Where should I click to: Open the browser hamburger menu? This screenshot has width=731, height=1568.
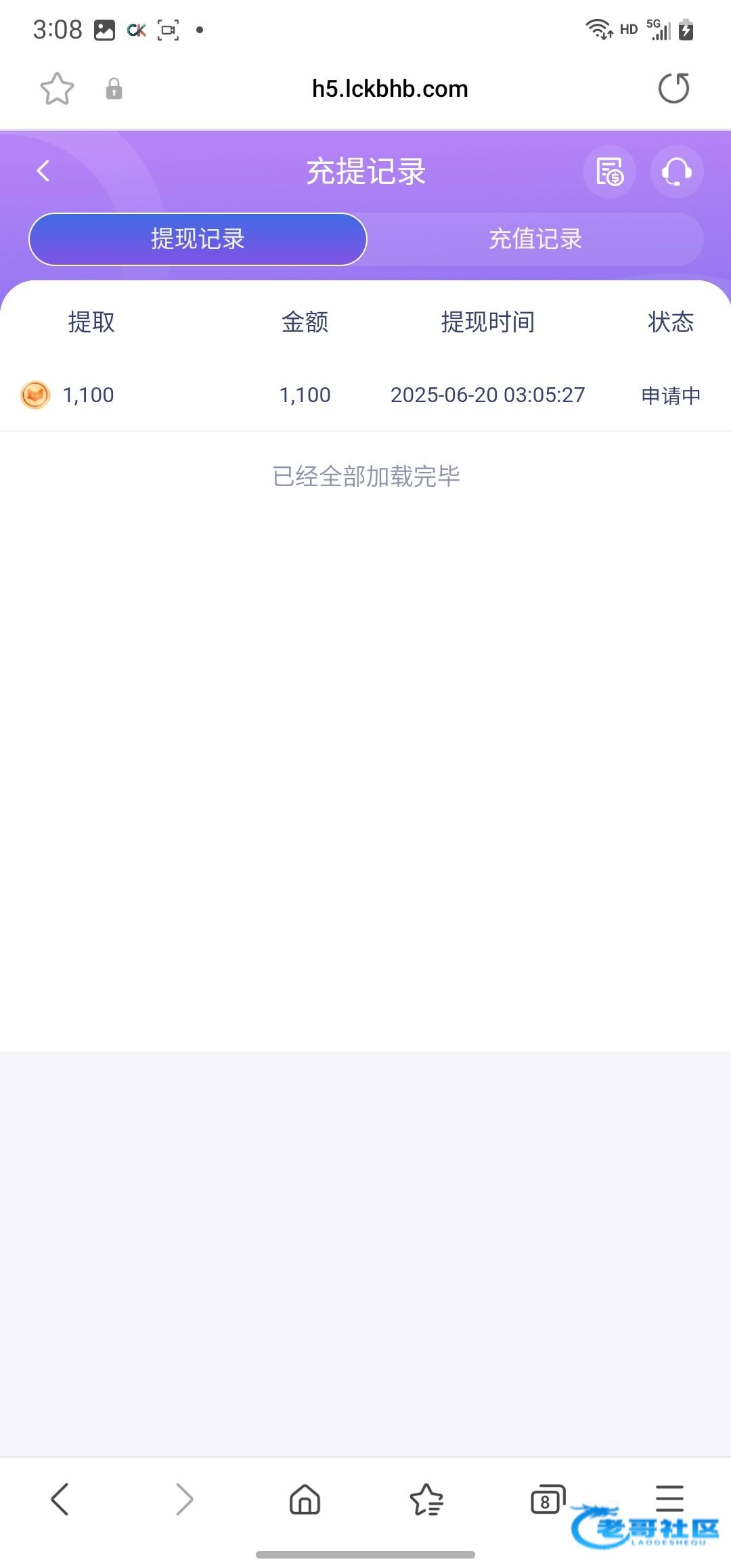[x=669, y=1498]
